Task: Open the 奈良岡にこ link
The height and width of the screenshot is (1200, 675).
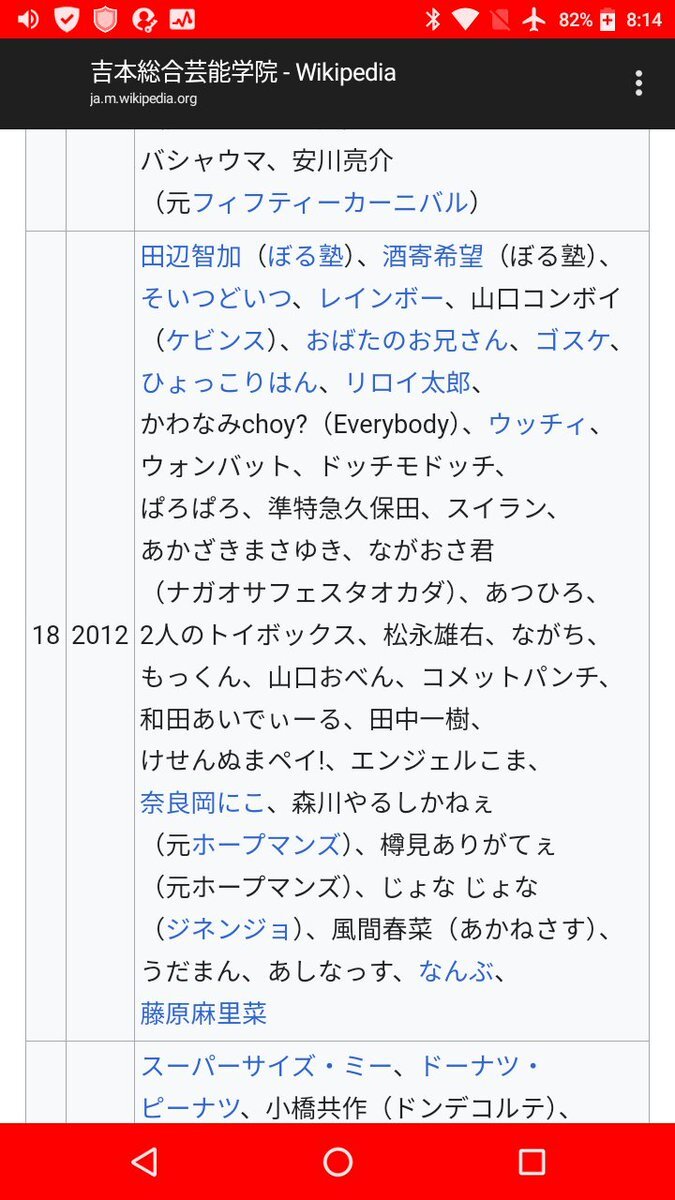Action: (204, 802)
